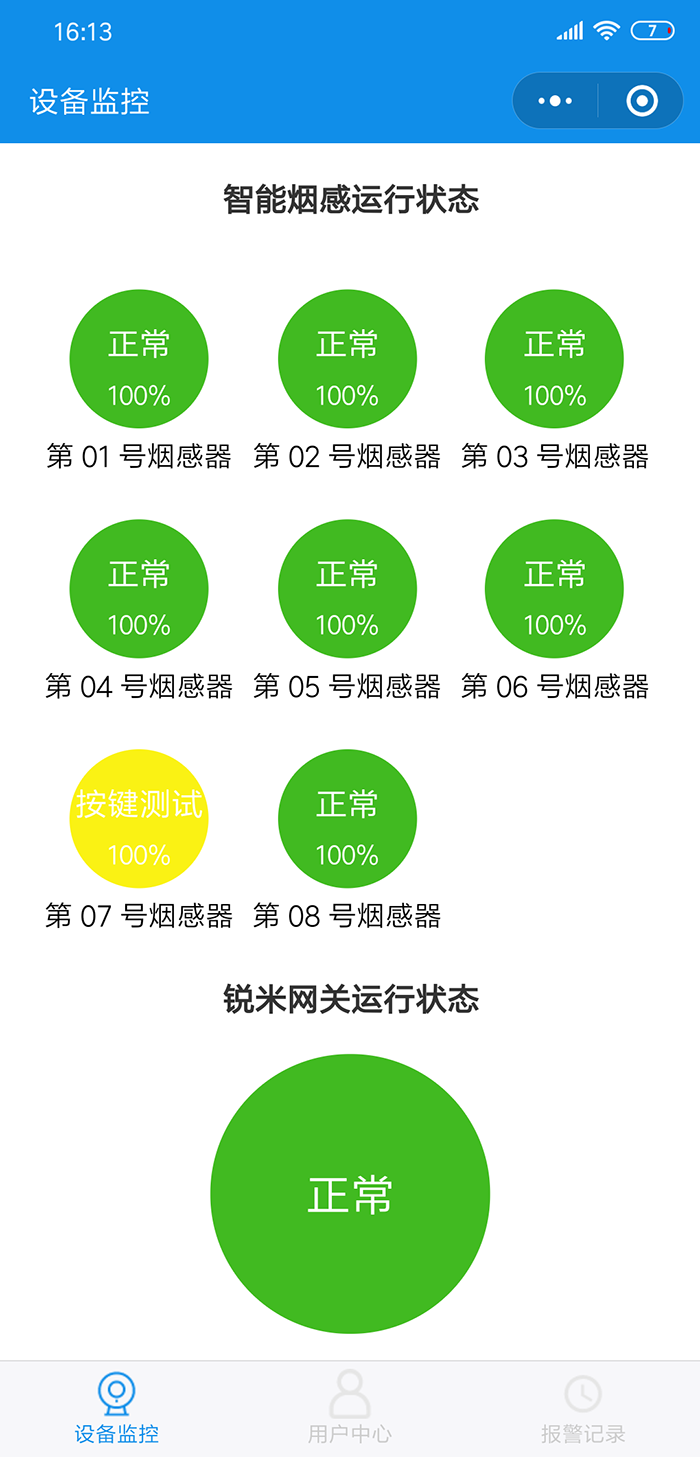
Task: Close the mini program with the circle button
Action: point(641,101)
